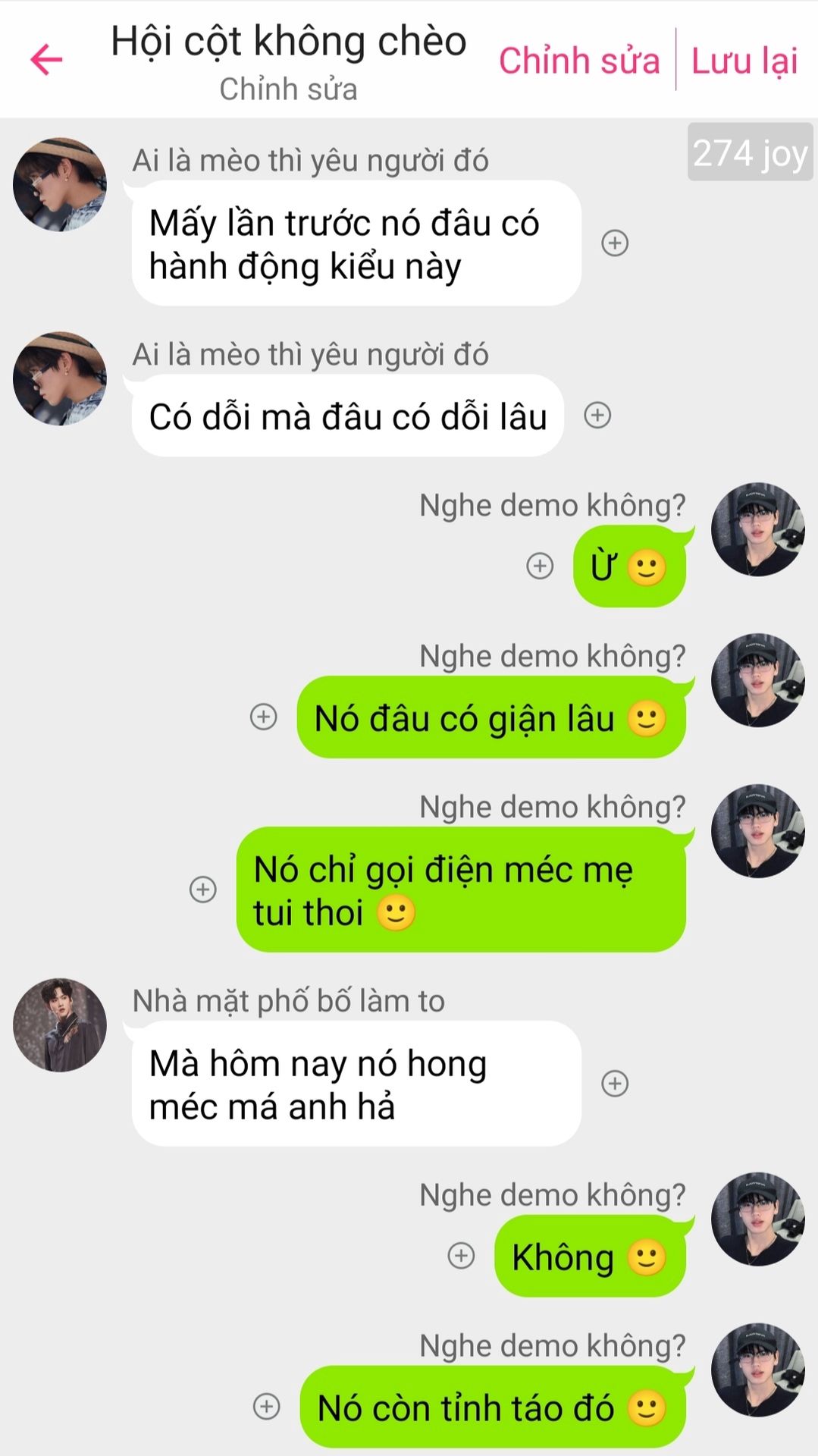Tap the plus icon next to 'Không' message
The width and height of the screenshot is (818, 1456).
click(461, 1256)
